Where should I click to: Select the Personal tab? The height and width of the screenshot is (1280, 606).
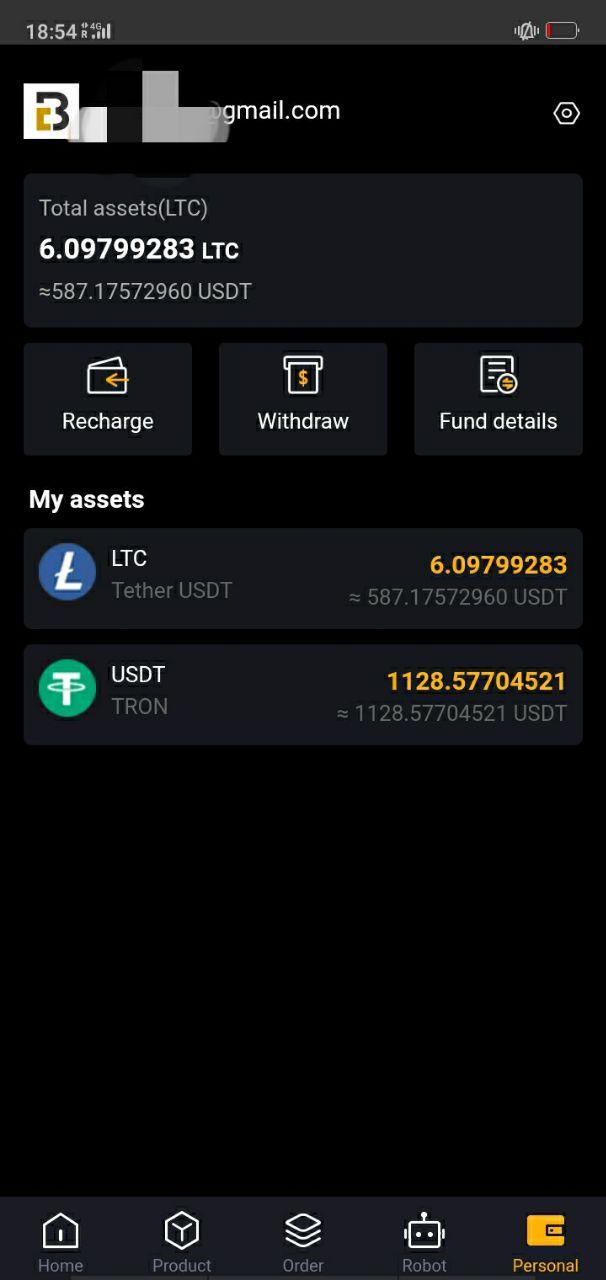(545, 1243)
